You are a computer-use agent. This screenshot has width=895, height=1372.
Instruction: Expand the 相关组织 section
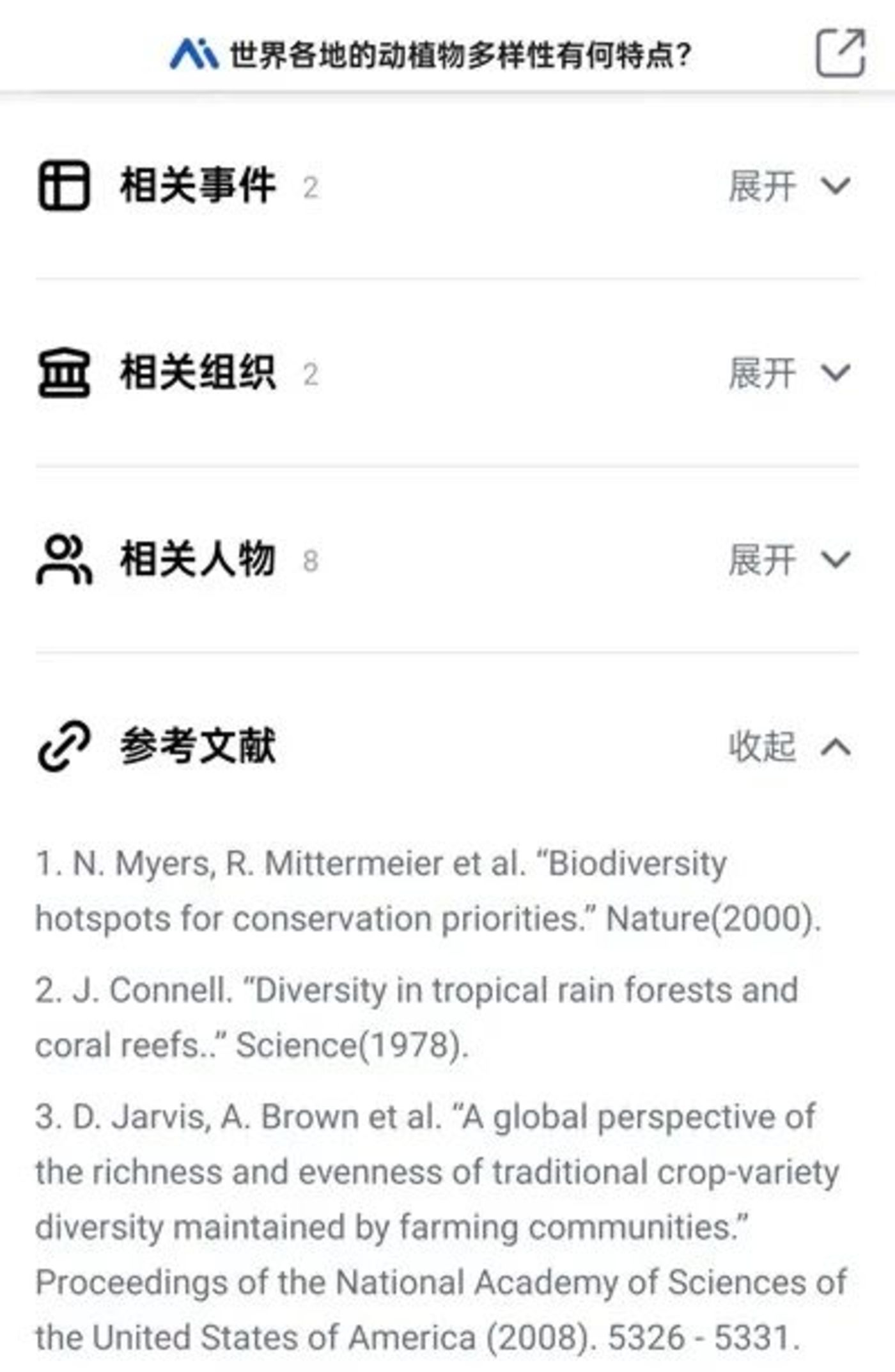(790, 373)
